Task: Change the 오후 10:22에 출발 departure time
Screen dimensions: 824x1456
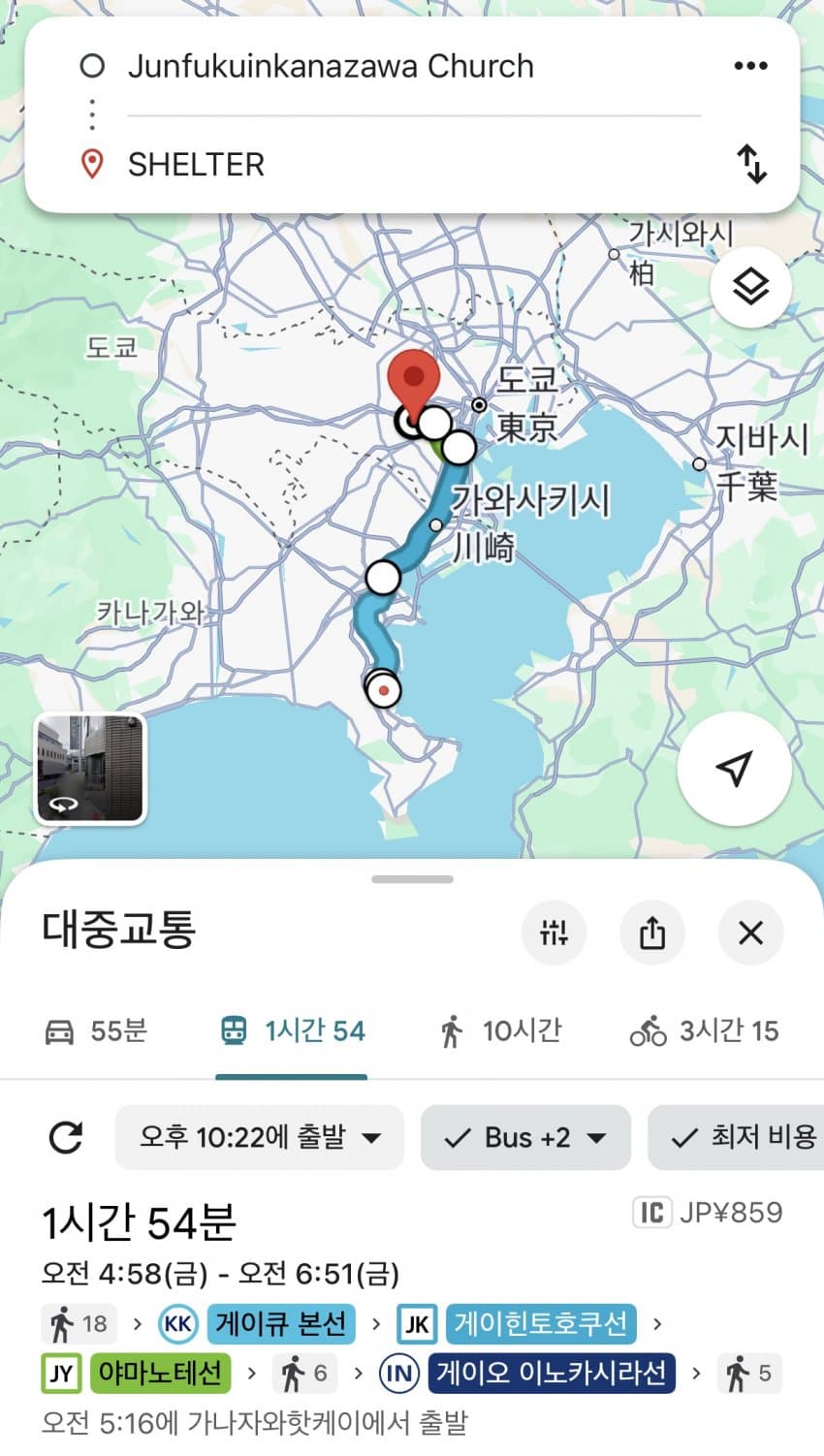Action: pos(259,1137)
